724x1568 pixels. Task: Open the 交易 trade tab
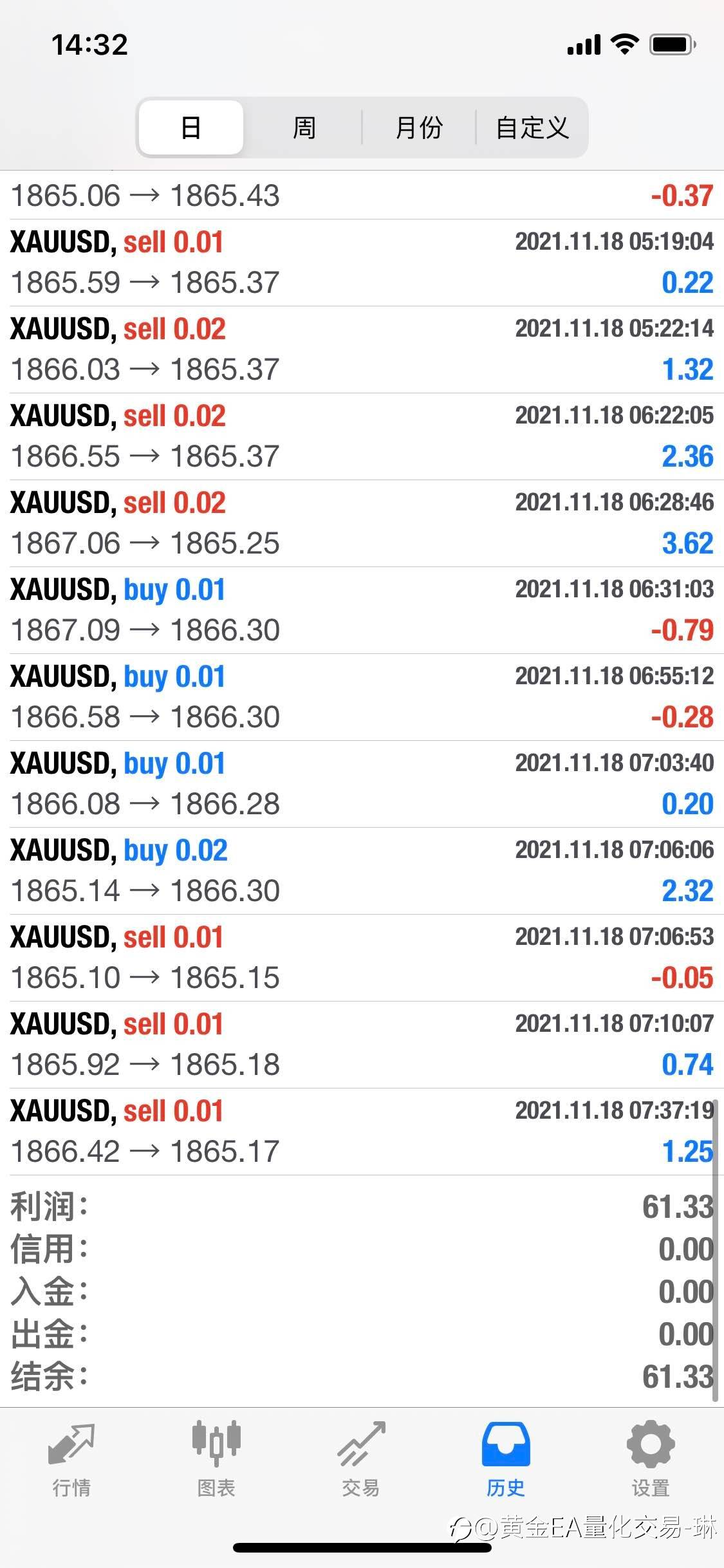tap(361, 1459)
